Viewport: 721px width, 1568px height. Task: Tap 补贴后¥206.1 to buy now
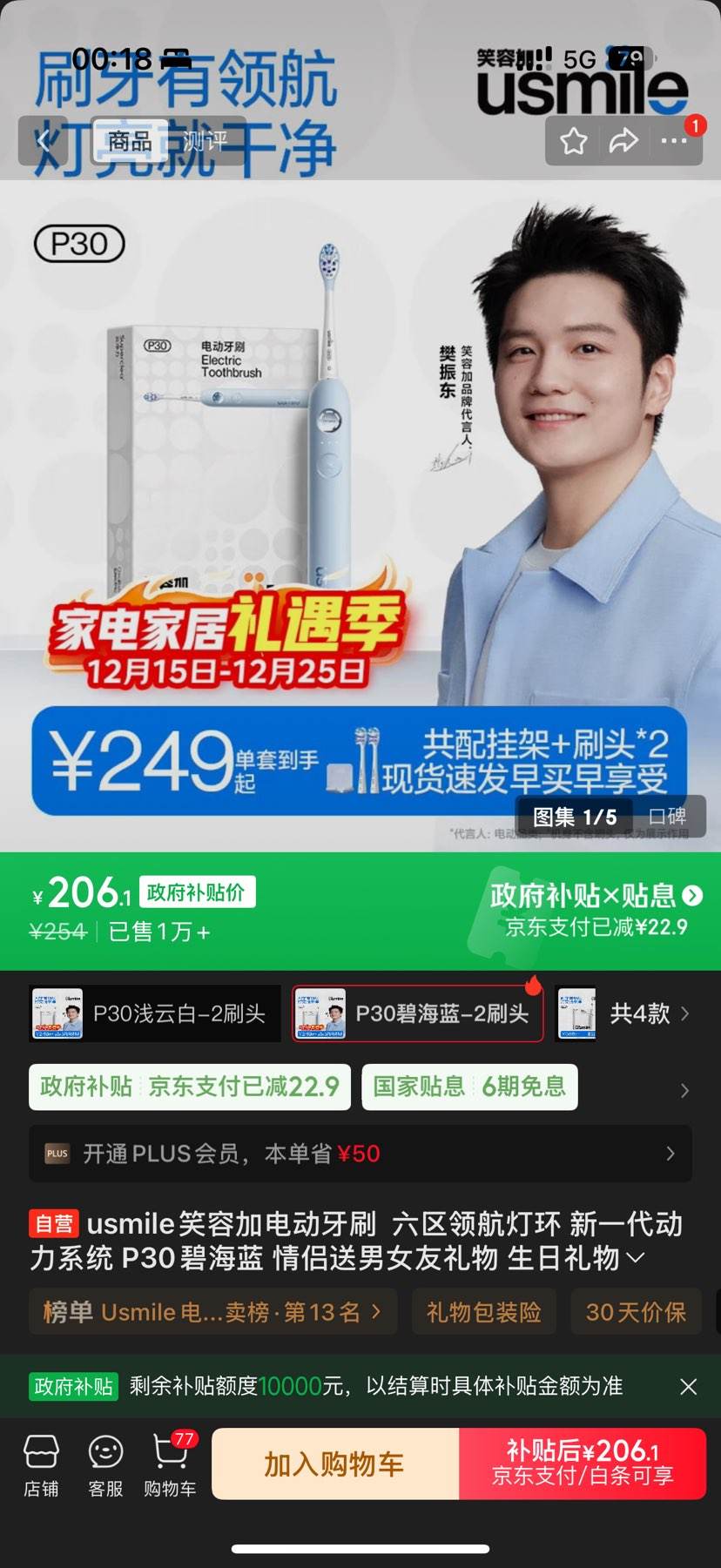tap(582, 1464)
